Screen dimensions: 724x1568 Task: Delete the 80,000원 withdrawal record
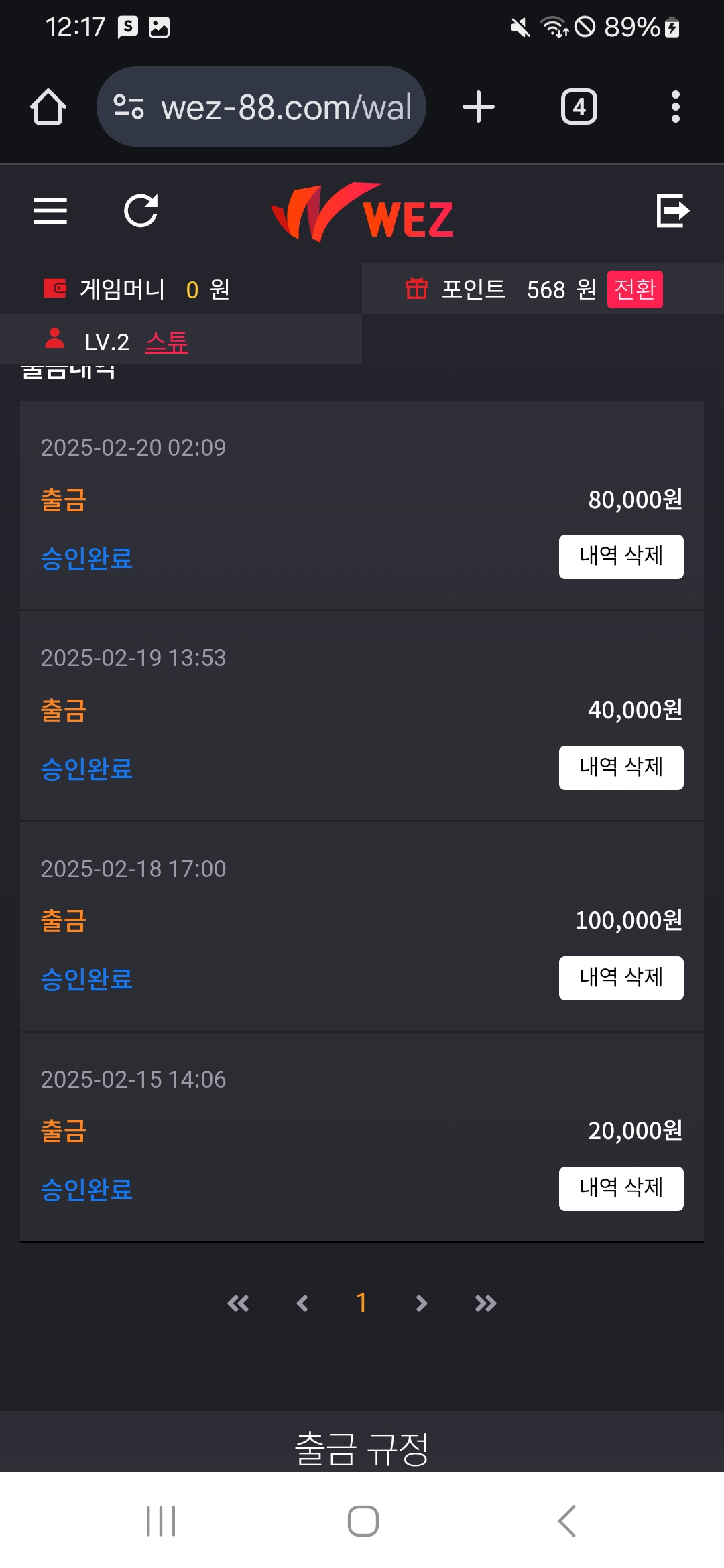pos(621,556)
